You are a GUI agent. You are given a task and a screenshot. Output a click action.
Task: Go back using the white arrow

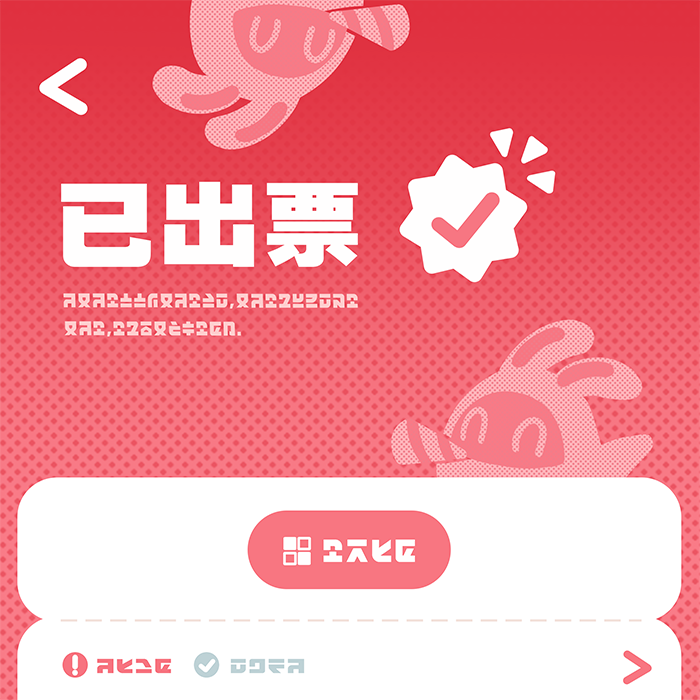point(64,86)
